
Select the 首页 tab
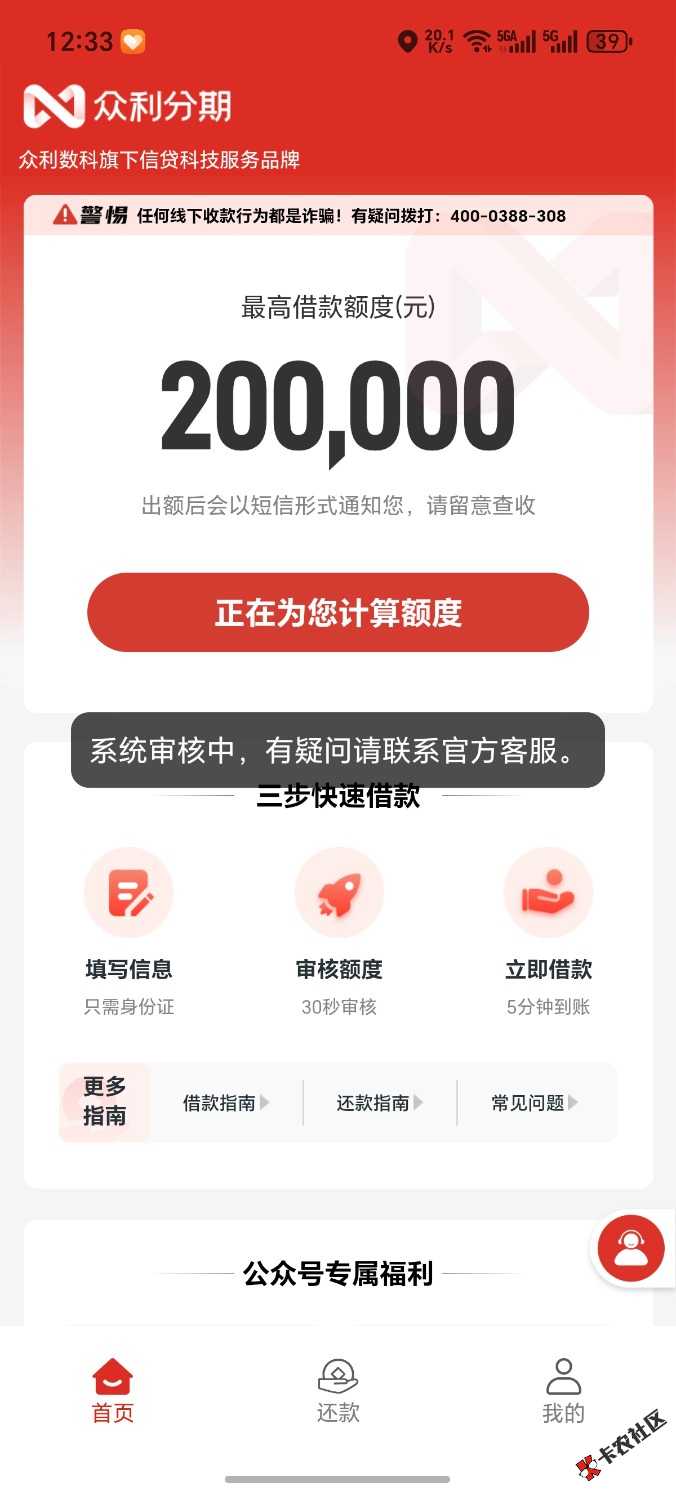(x=113, y=1391)
